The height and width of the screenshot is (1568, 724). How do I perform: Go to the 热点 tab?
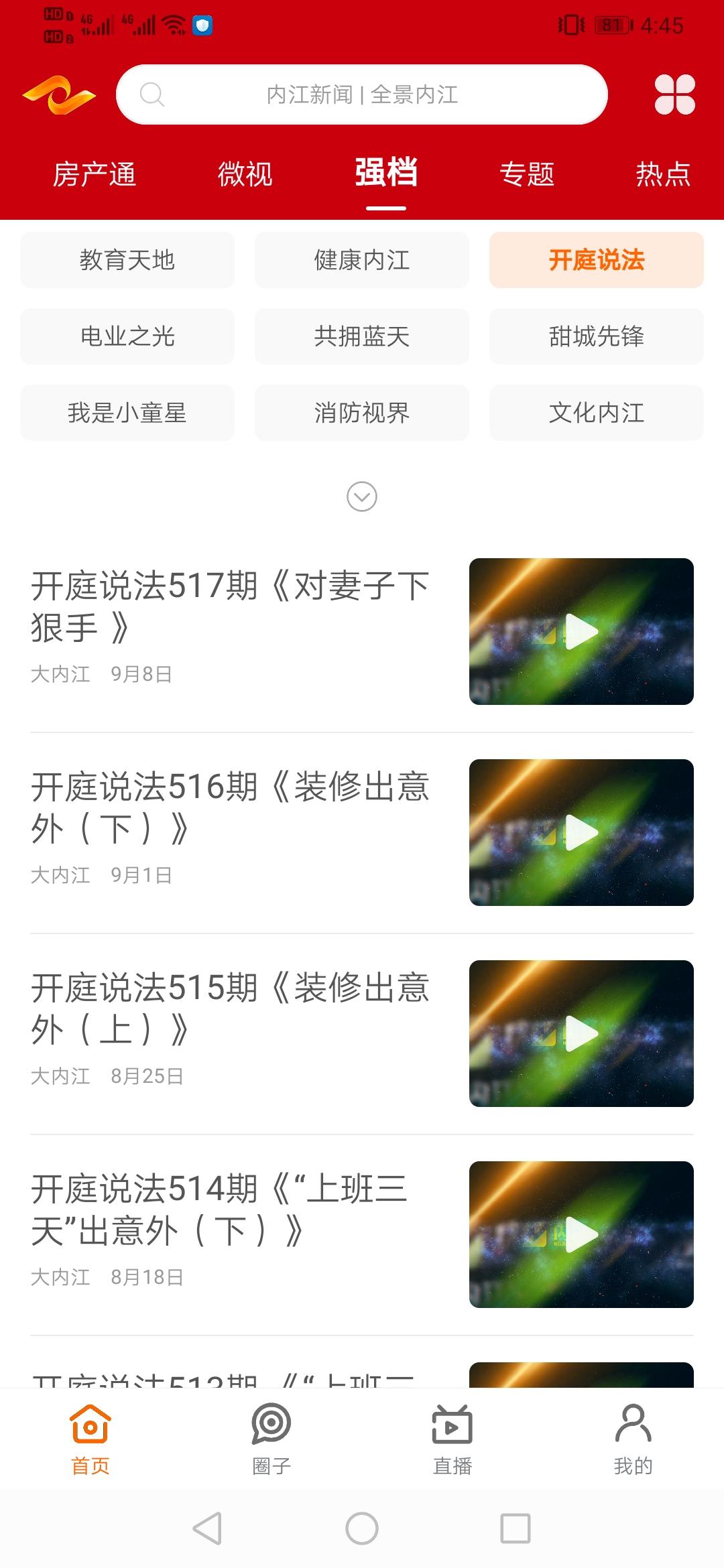pyautogui.click(x=662, y=174)
